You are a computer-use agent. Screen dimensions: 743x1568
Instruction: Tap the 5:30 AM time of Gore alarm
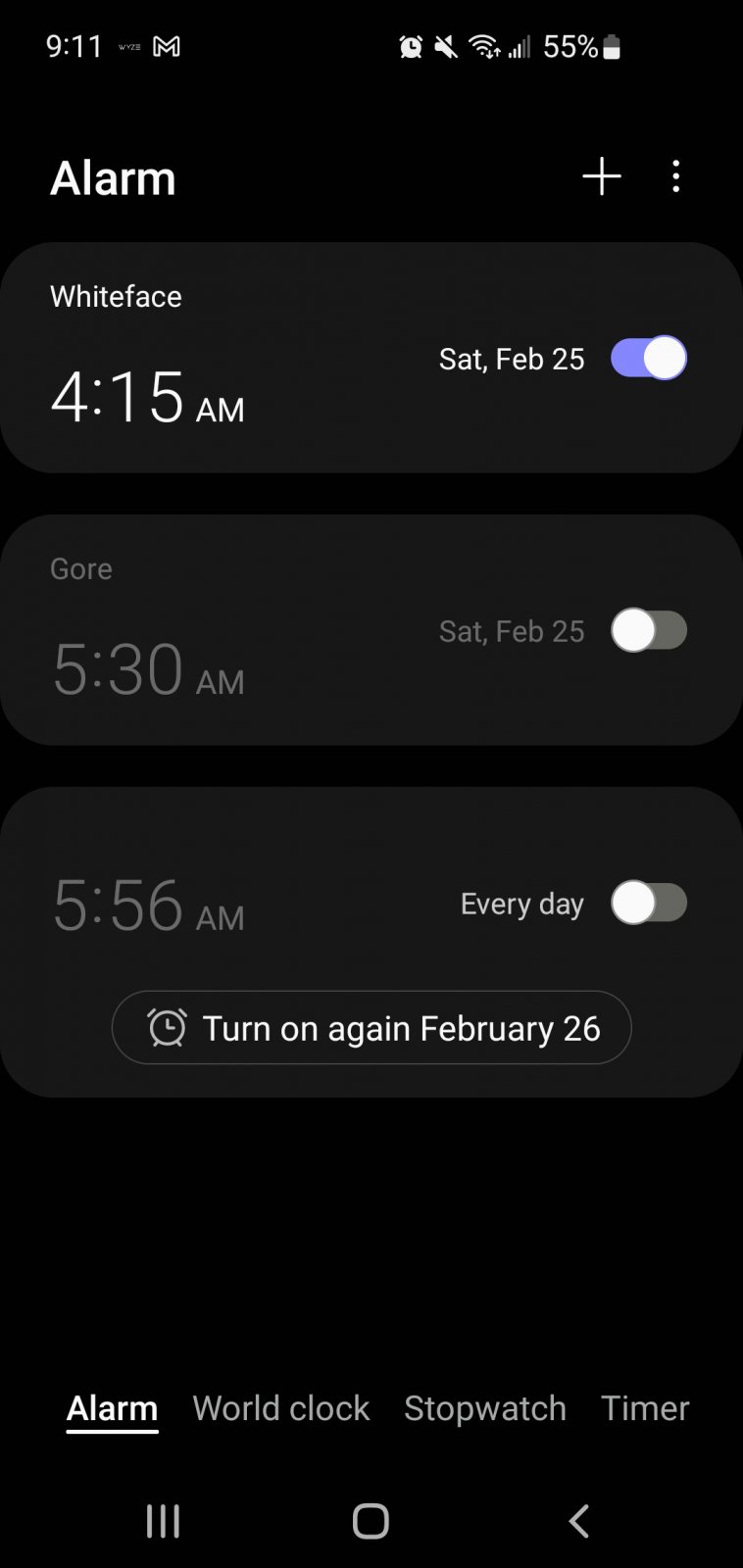pos(149,669)
